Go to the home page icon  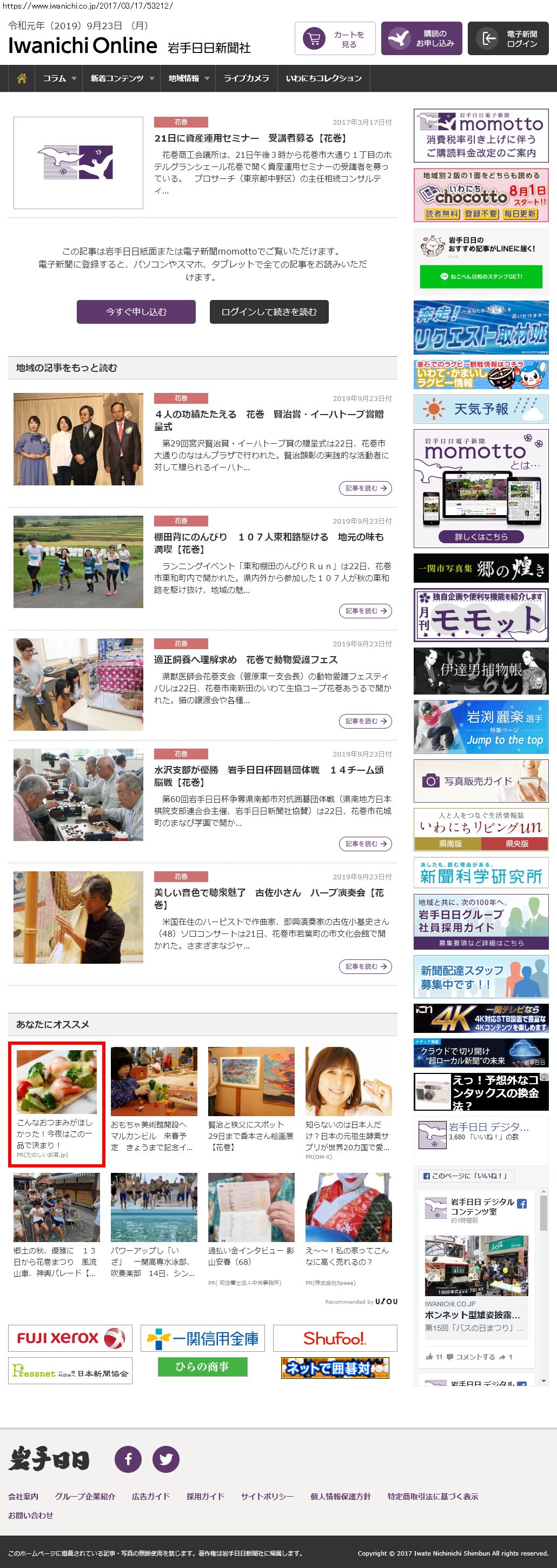click(22, 78)
